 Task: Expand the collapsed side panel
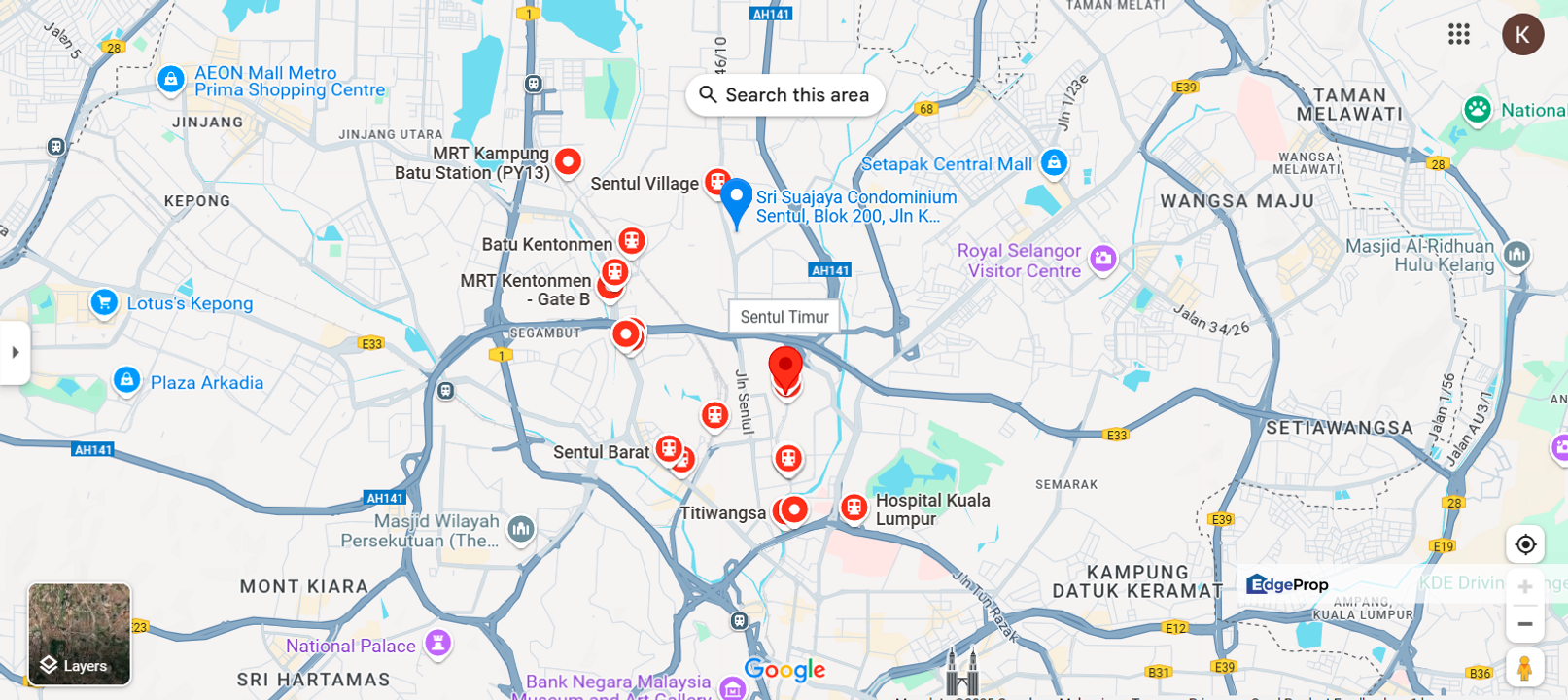[x=15, y=352]
